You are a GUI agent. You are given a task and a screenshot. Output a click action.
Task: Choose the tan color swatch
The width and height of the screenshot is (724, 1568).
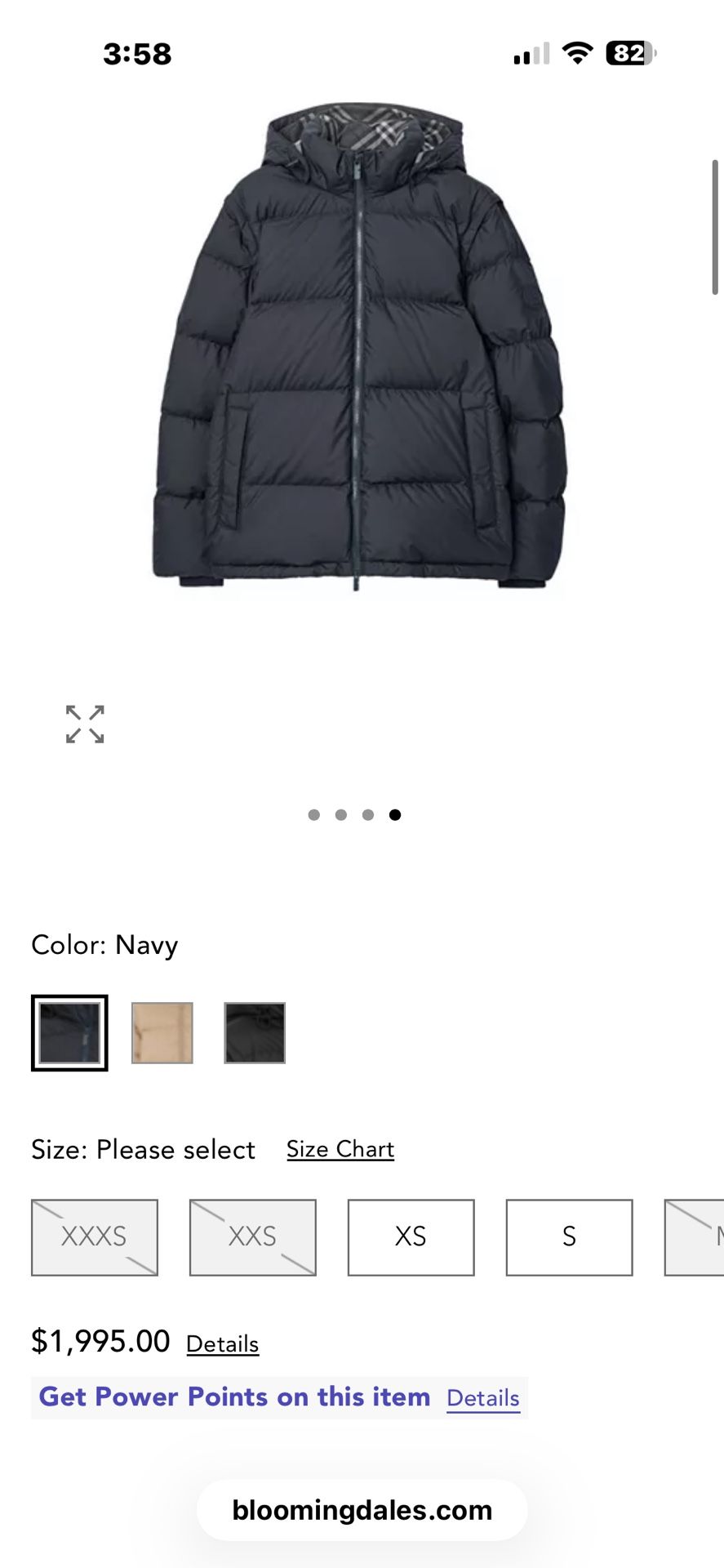pyautogui.click(x=162, y=1032)
